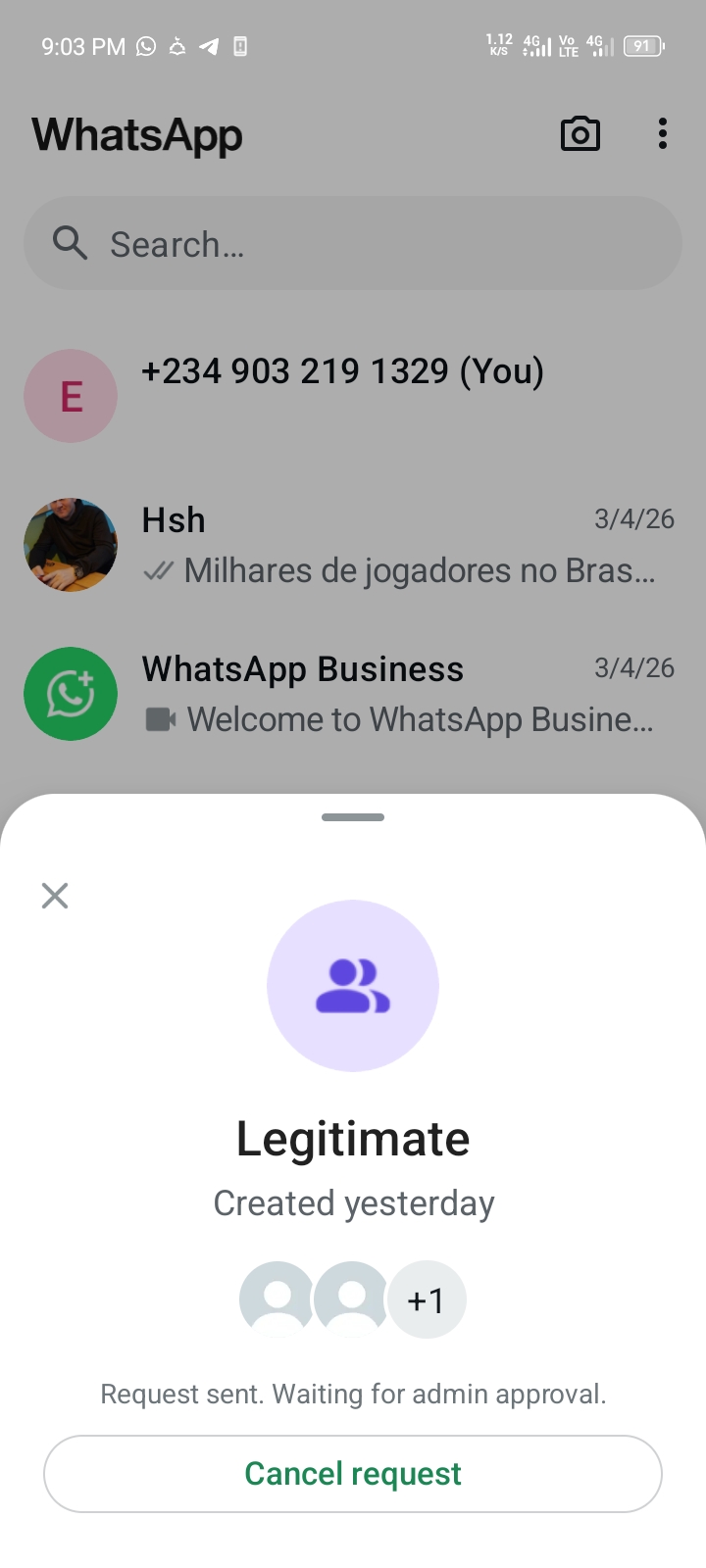
Task: Cancel the group join request
Action: point(353,1473)
